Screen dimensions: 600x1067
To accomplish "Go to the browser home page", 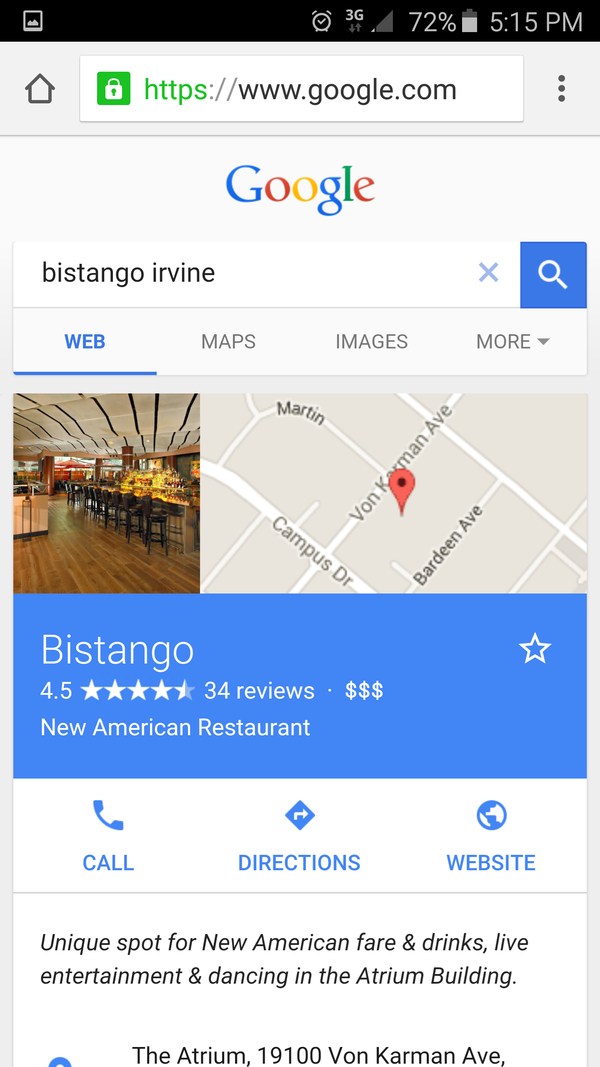I will (39, 89).
